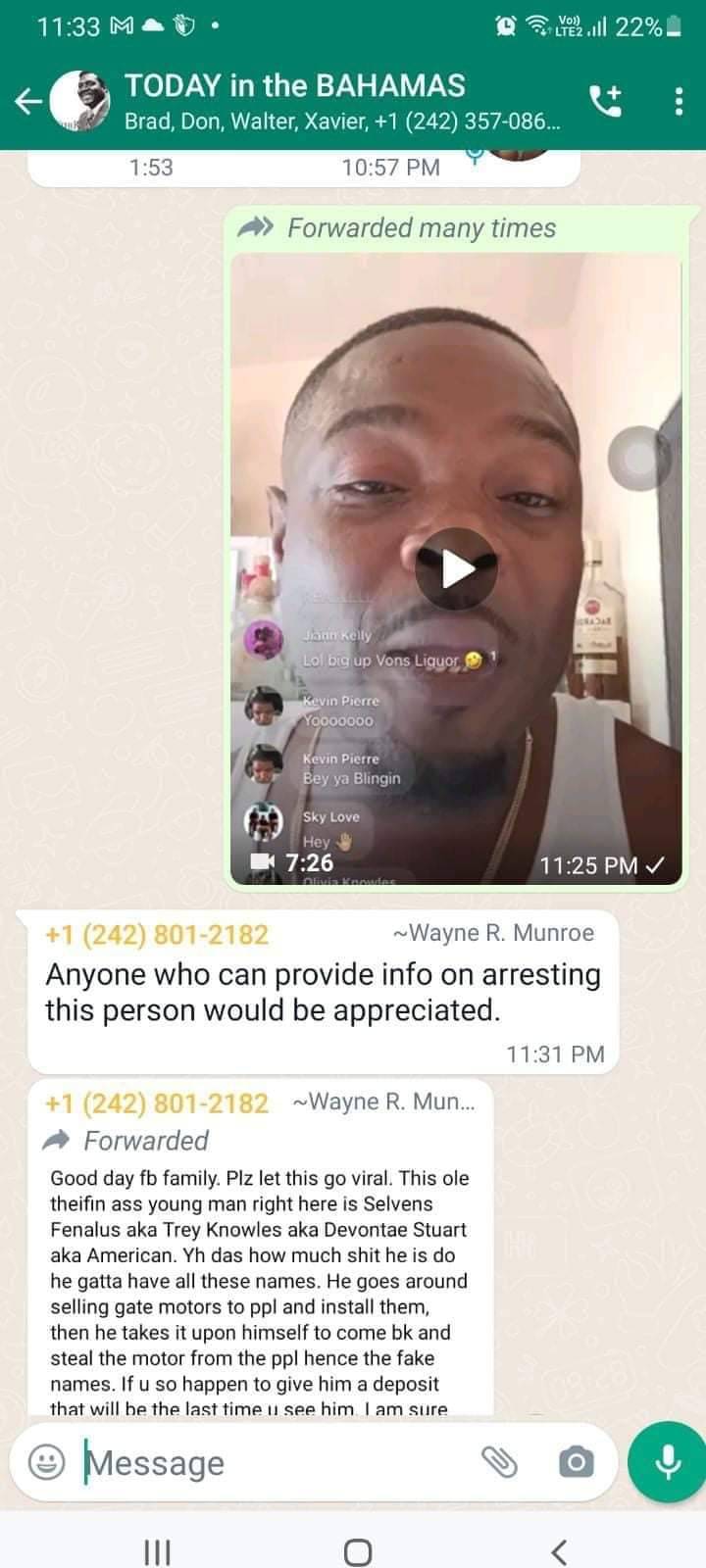Open the three-dot overflow menu

679,101
